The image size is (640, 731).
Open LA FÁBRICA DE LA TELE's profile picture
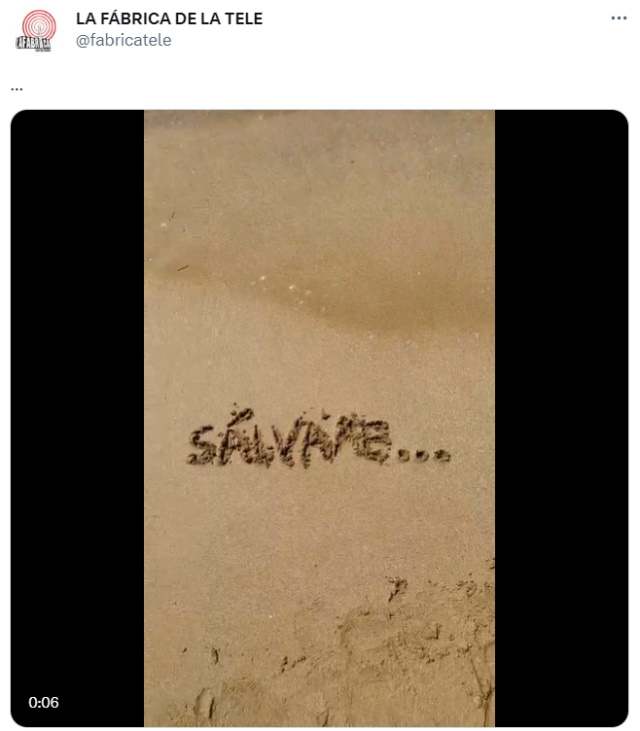[36, 29]
